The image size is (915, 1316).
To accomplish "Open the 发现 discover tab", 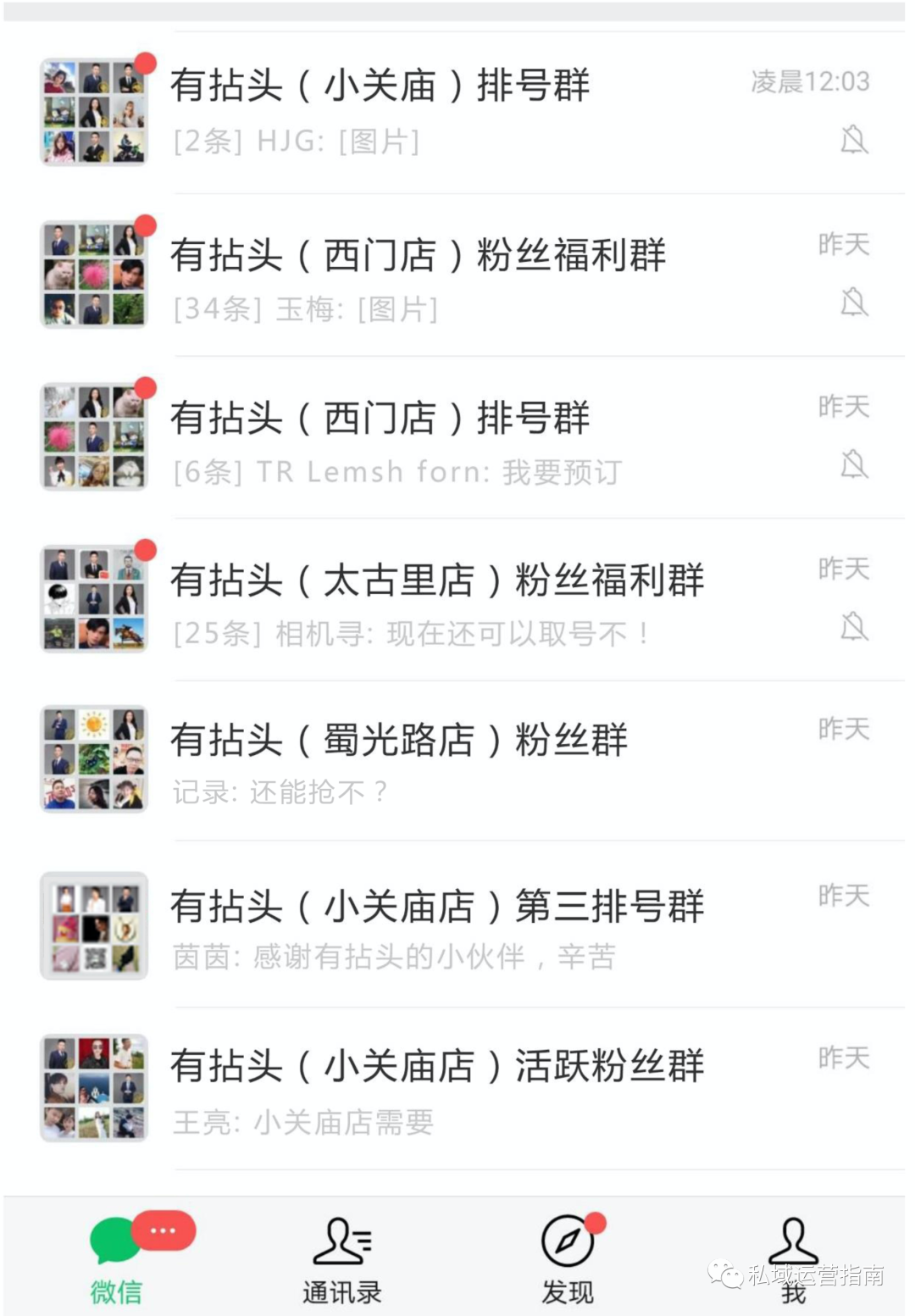I will click(568, 1260).
